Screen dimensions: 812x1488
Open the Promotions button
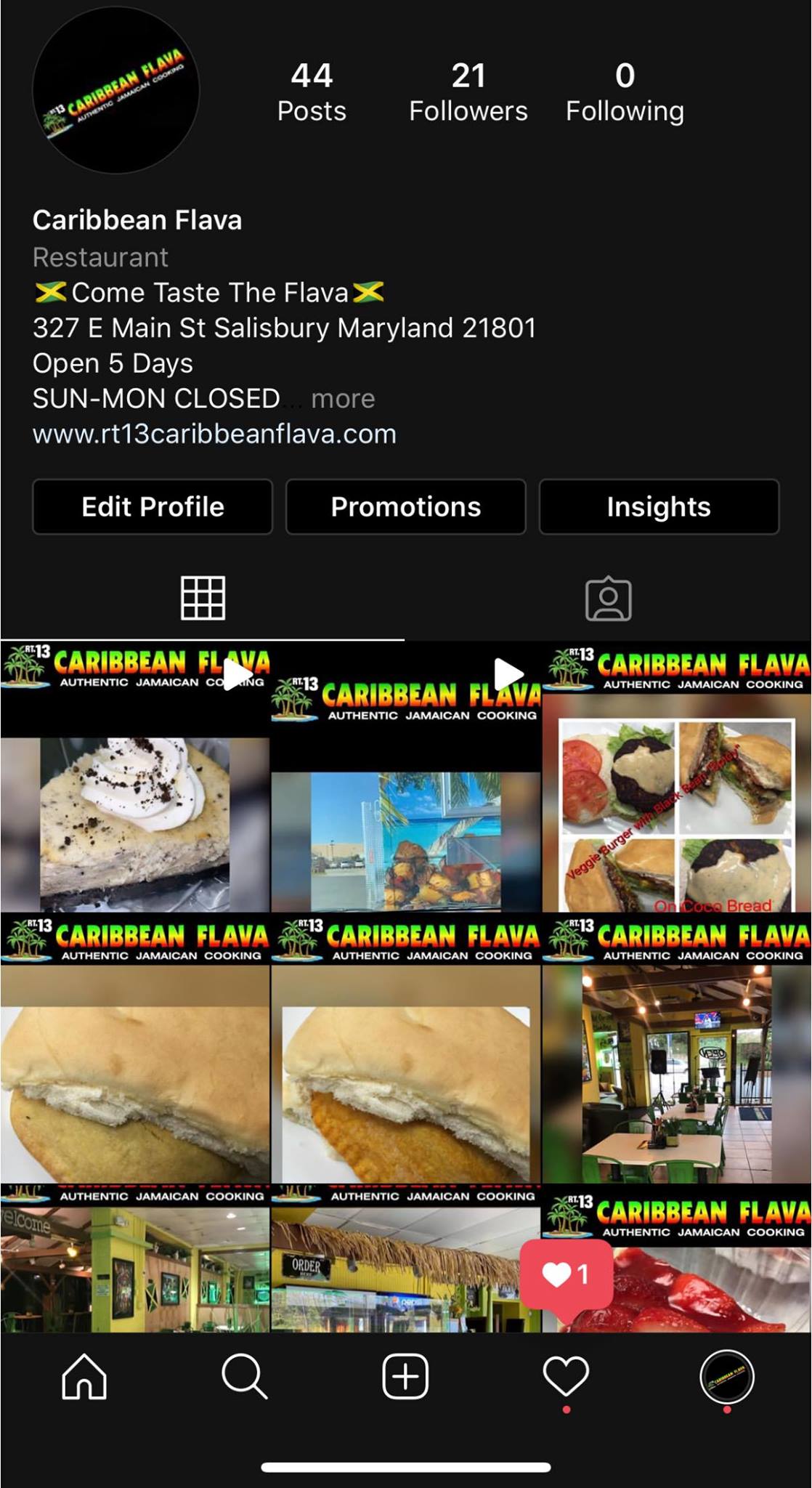pos(405,506)
